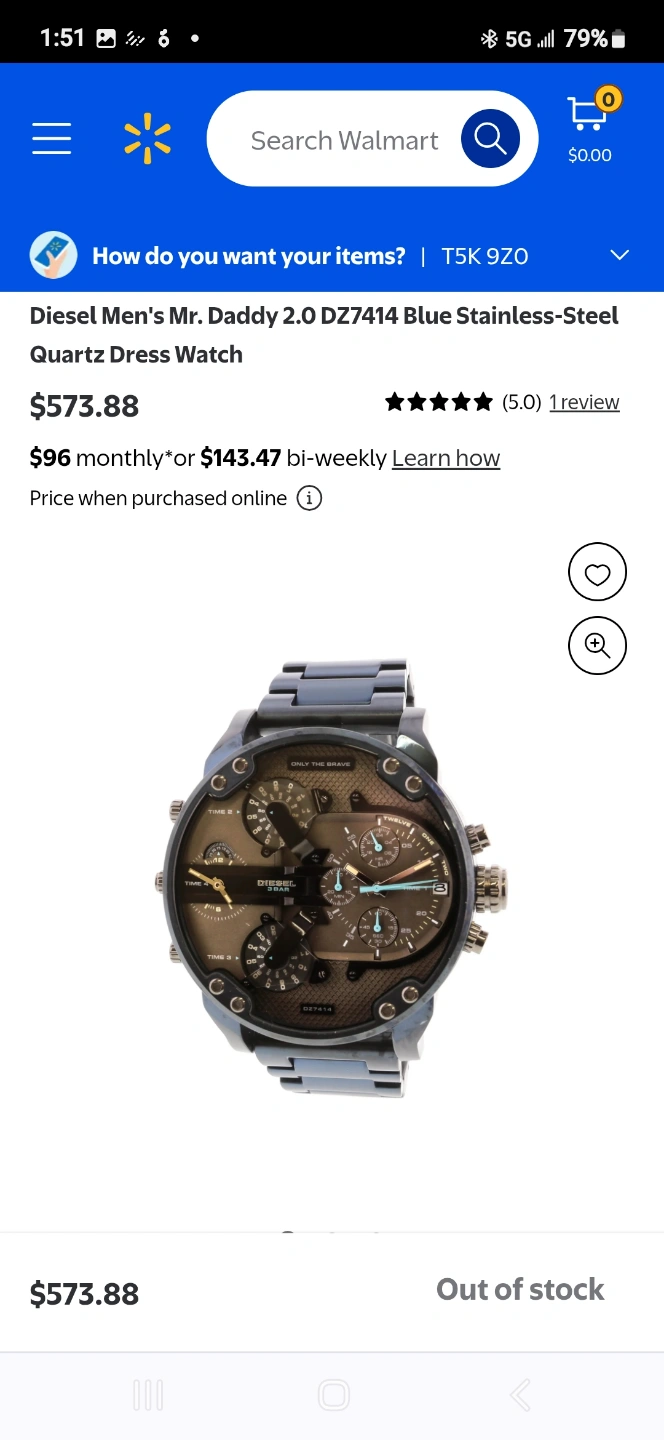Open the recent apps view
This screenshot has width=664, height=1440.
tap(148, 1395)
